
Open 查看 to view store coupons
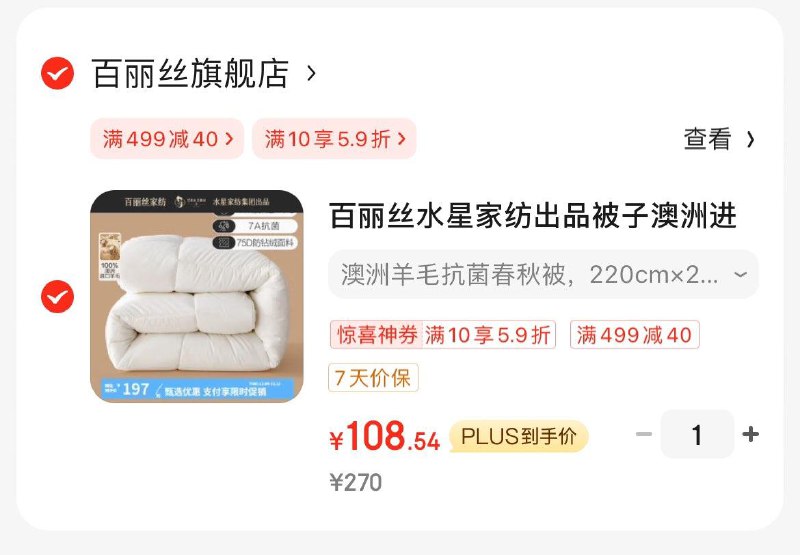pyautogui.click(x=719, y=139)
